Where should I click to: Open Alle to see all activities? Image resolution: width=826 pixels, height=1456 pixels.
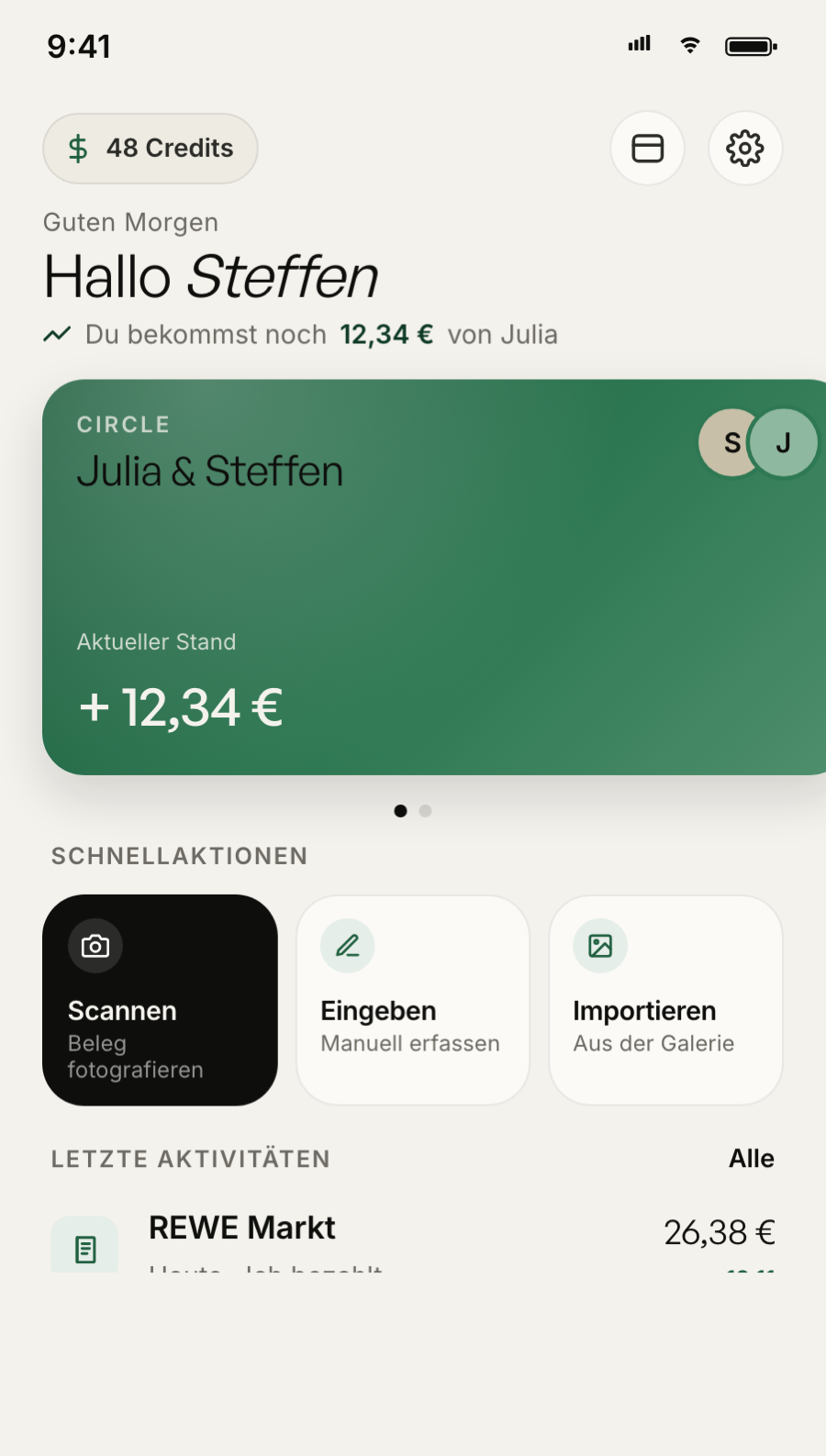point(751,1158)
